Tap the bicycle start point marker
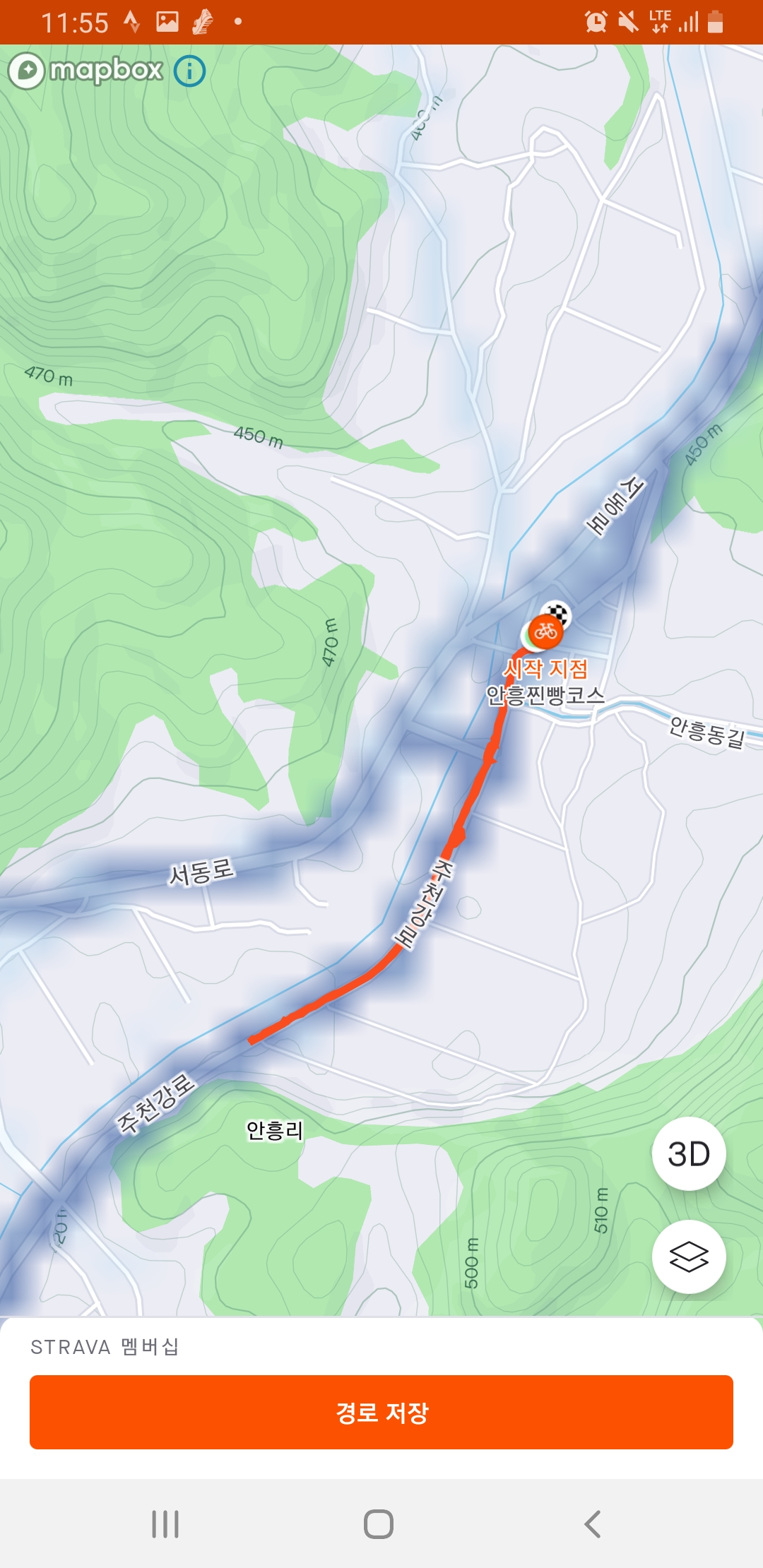763x1568 pixels. pos(545,631)
